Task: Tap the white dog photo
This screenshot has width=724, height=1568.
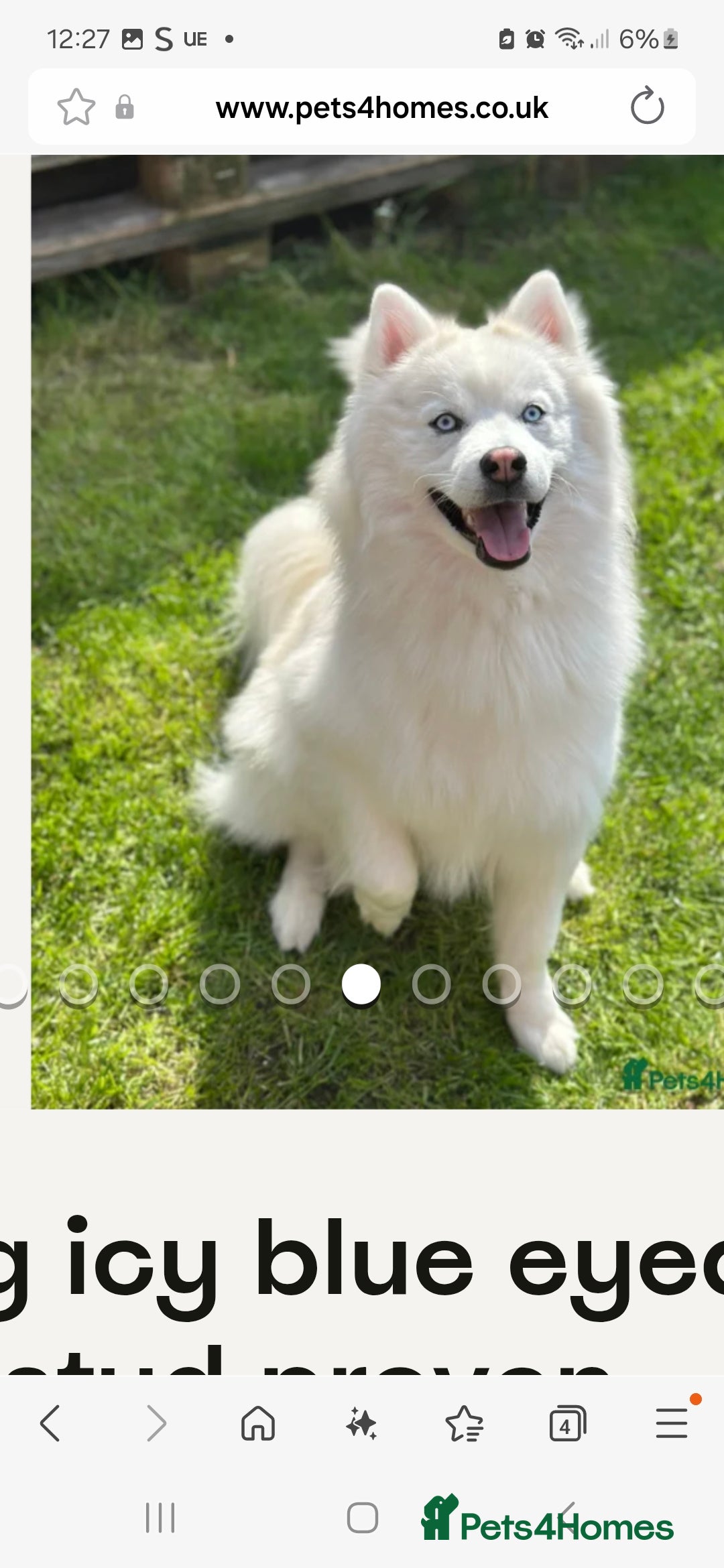Action: [x=436, y=603]
